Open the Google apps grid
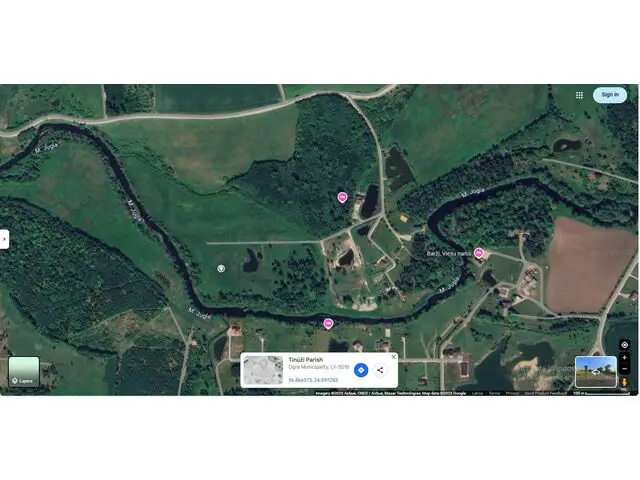 579,95
